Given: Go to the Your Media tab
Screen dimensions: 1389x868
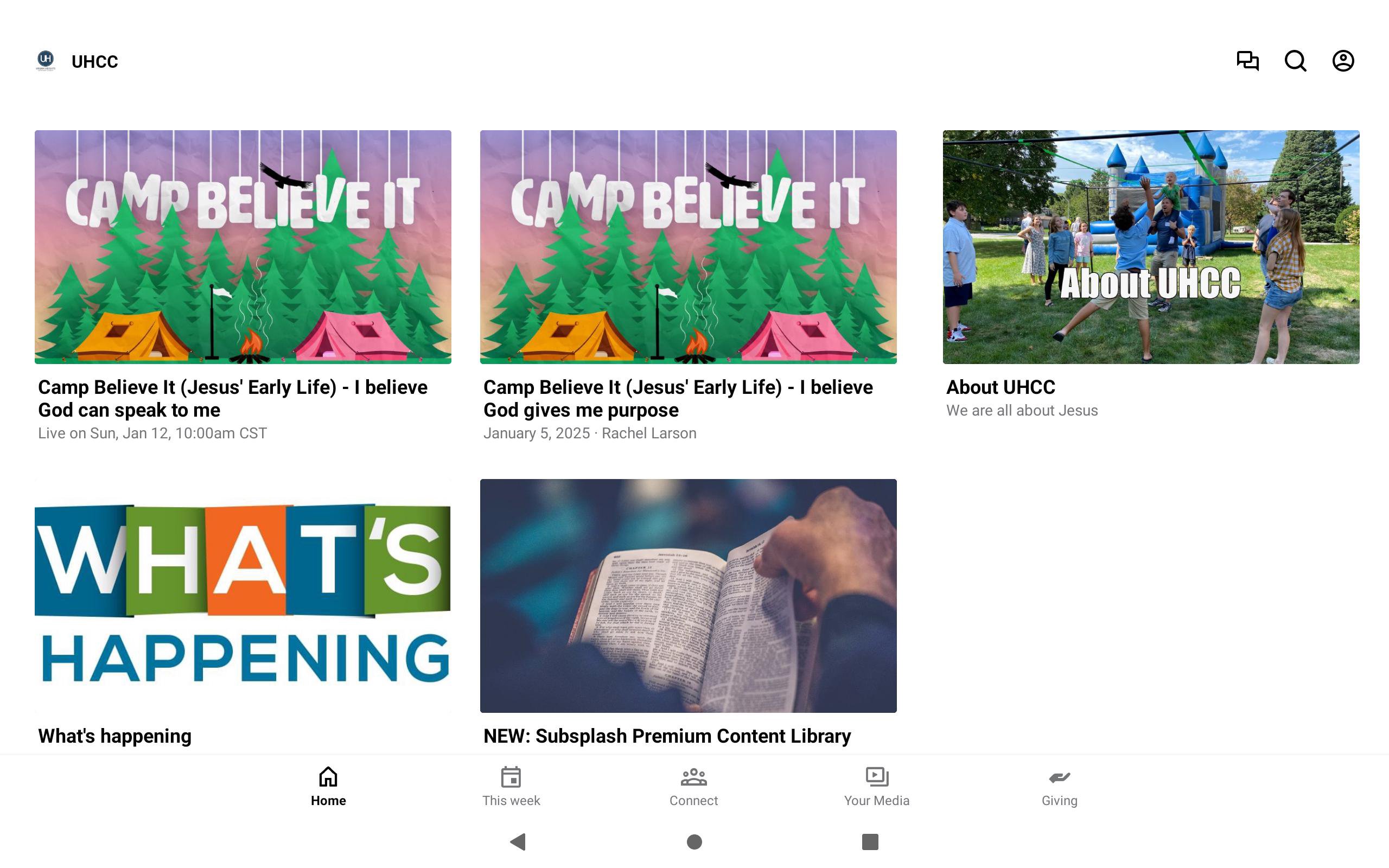Looking at the screenshot, I should (x=876, y=787).
